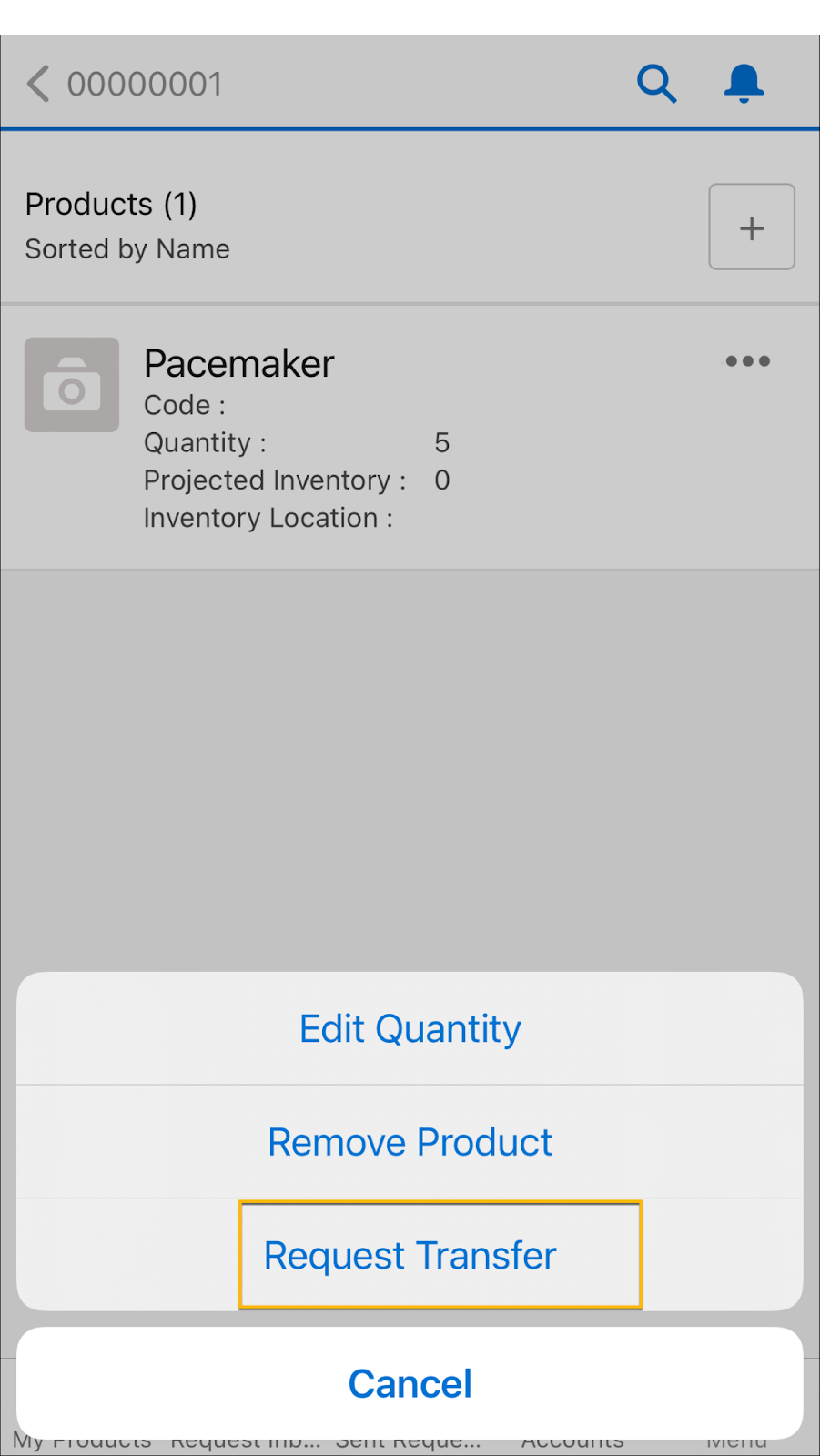
Task: Choose Remove Product option
Action: [410, 1142]
